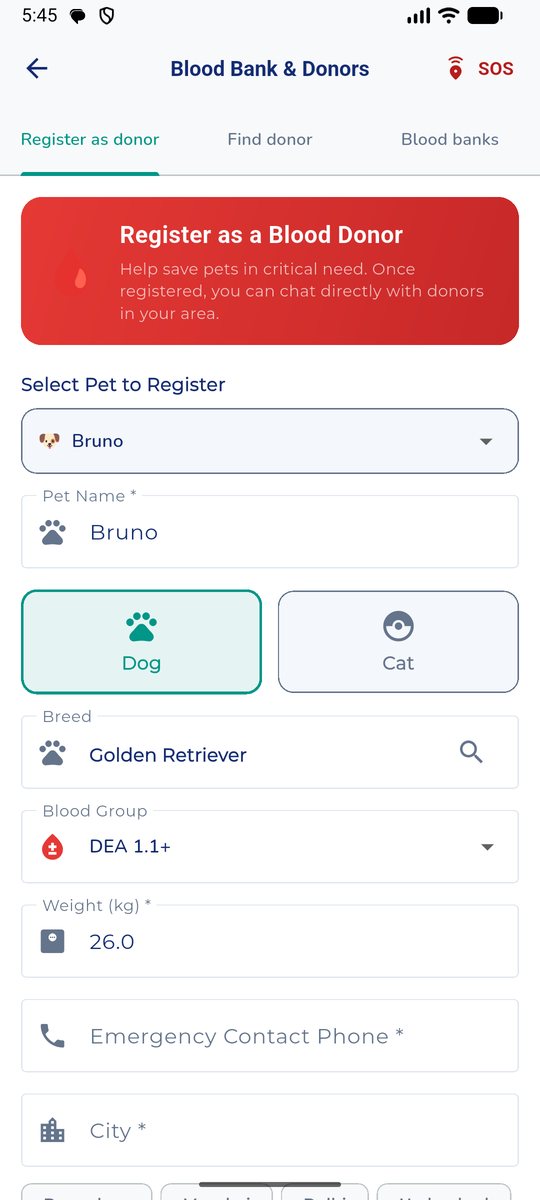Go back using the arrow icon
The image size is (540, 1200).
pyautogui.click(x=37, y=69)
